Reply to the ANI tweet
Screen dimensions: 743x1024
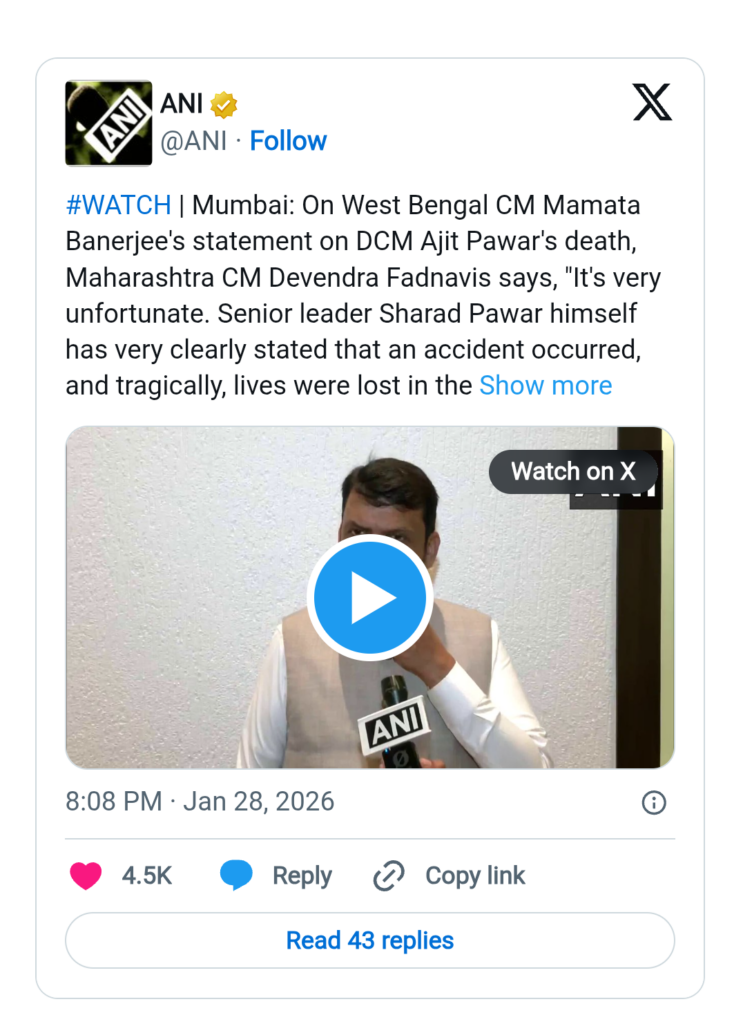point(277,876)
